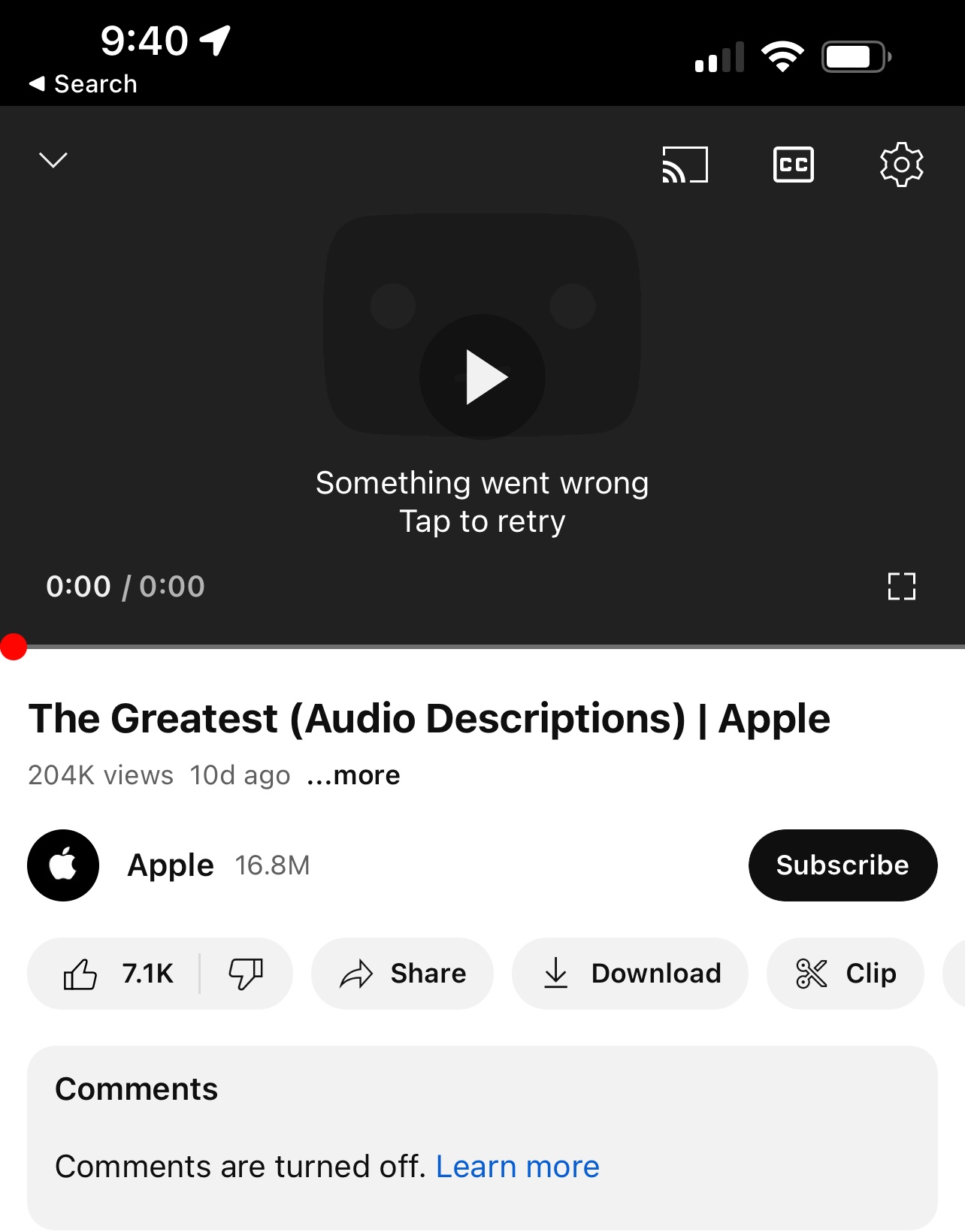
Task: Tap the Apple channel avatar
Action: coord(63,865)
